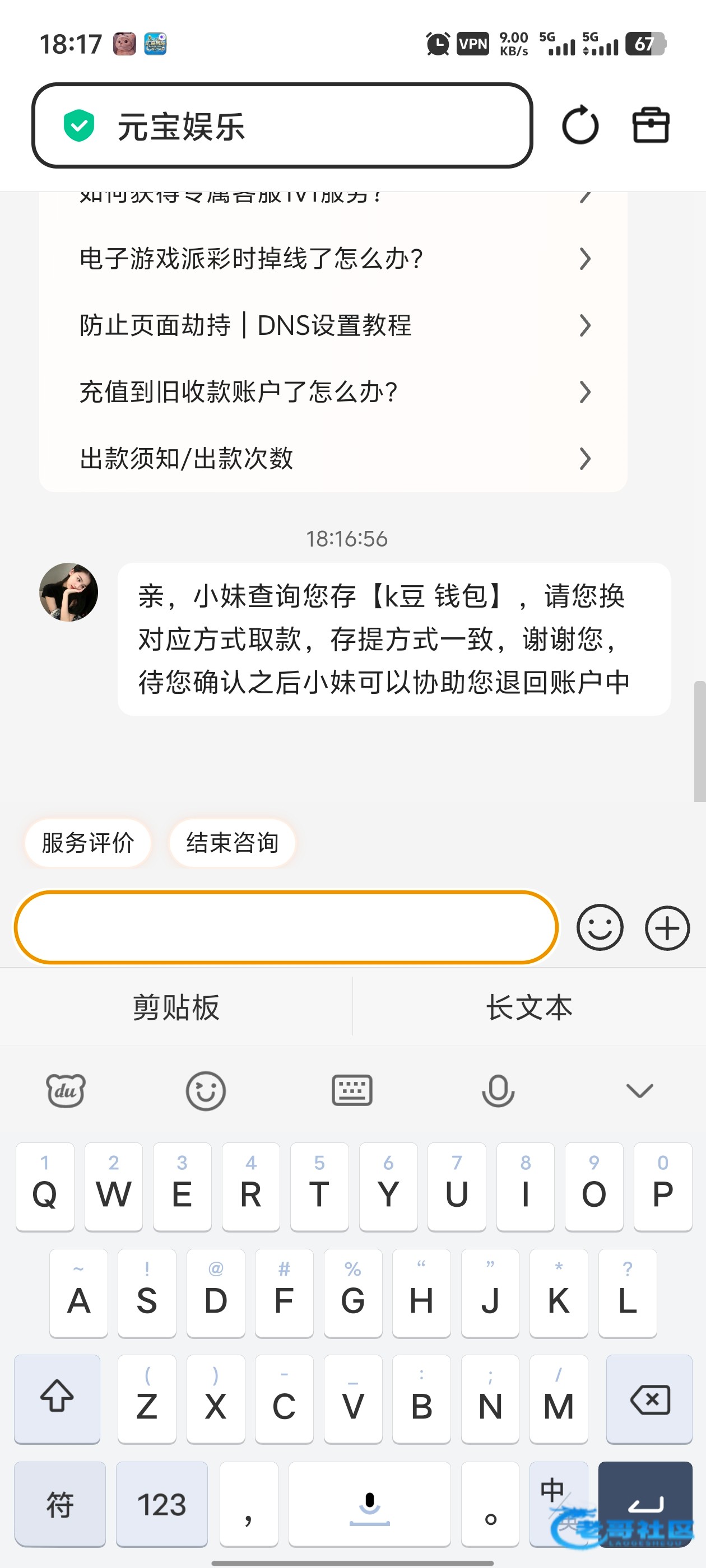Tap the backspace key
Image resolution: width=706 pixels, height=1568 pixels.
point(649,1399)
